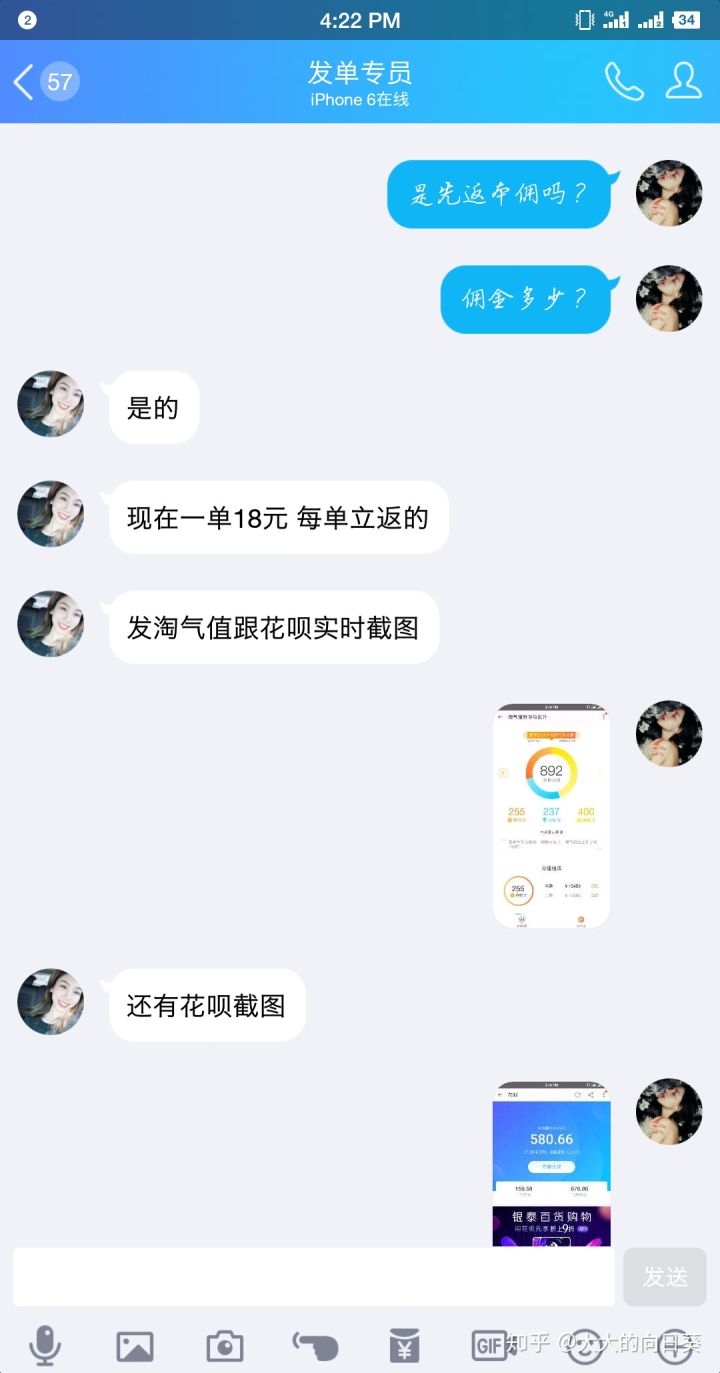Send a poke with the pointing hand icon
Viewport: 720px width, 1373px height.
(x=315, y=1346)
